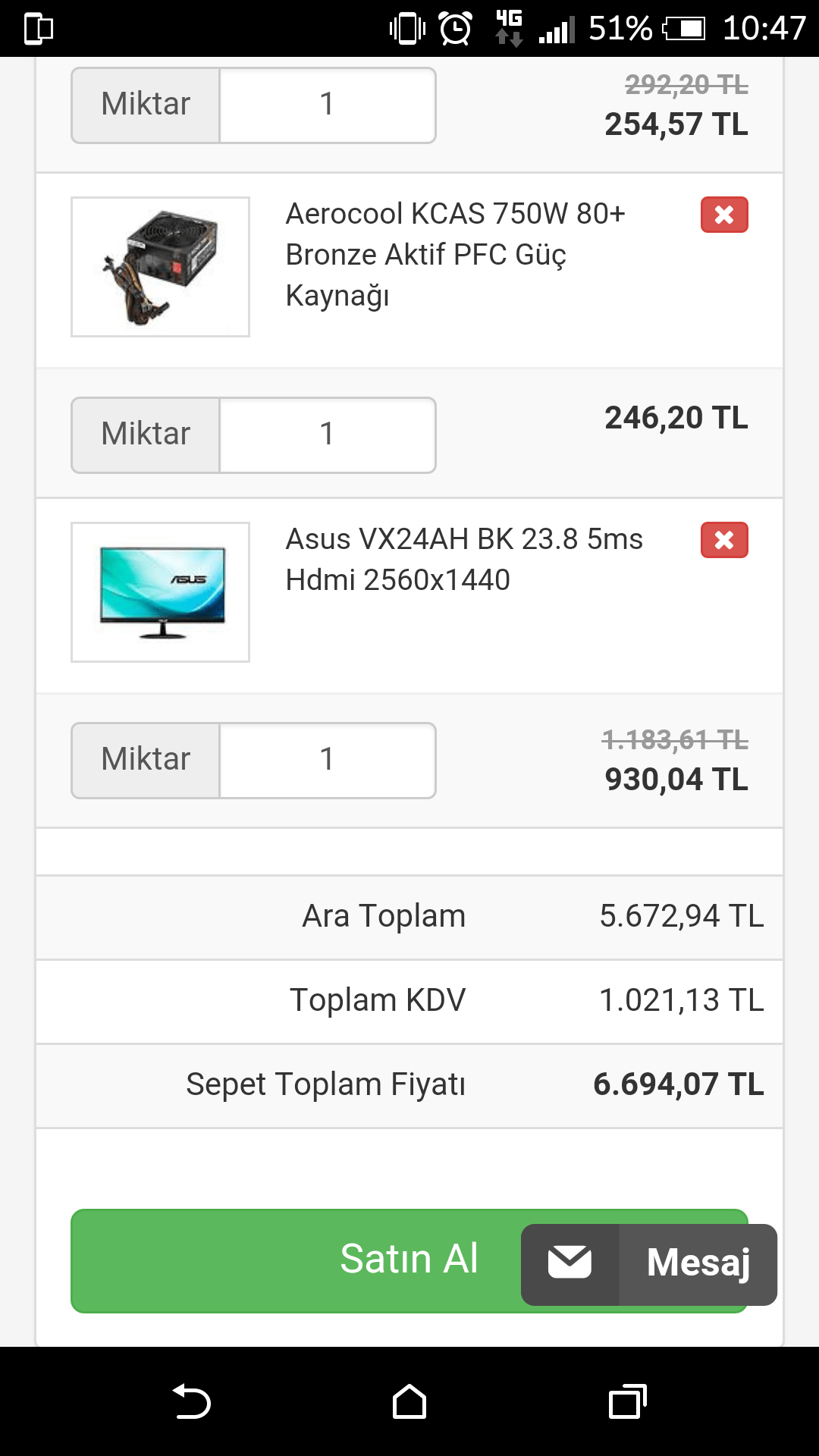Remove Aerocool KCAS 750W from cart
The width and height of the screenshot is (819, 1456).
point(724,215)
